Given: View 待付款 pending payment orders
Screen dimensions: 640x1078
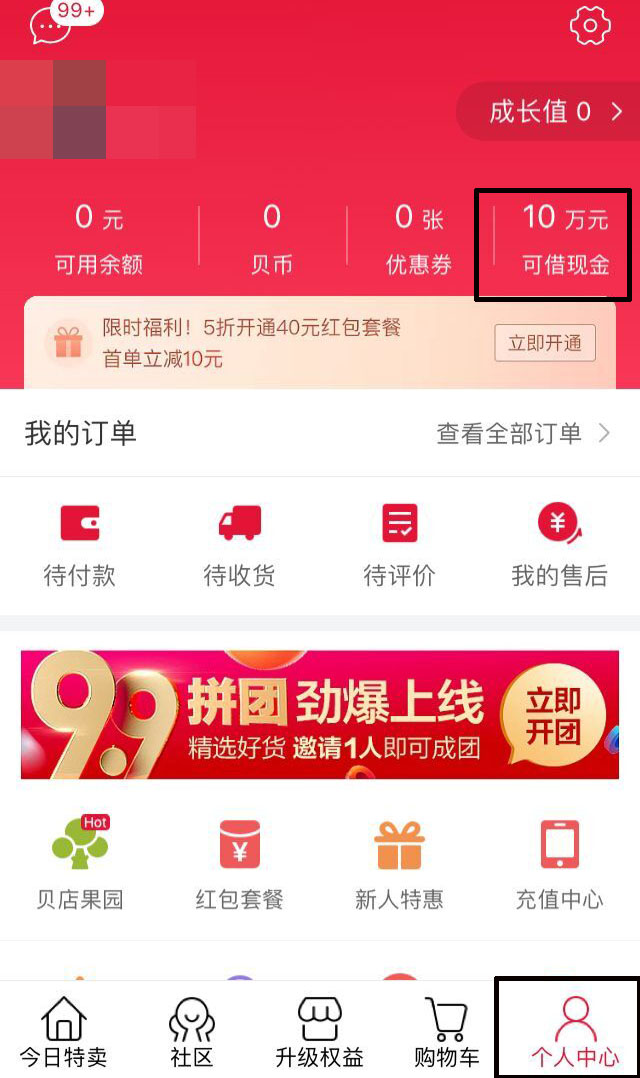Looking at the screenshot, I should pyautogui.click(x=80, y=545).
